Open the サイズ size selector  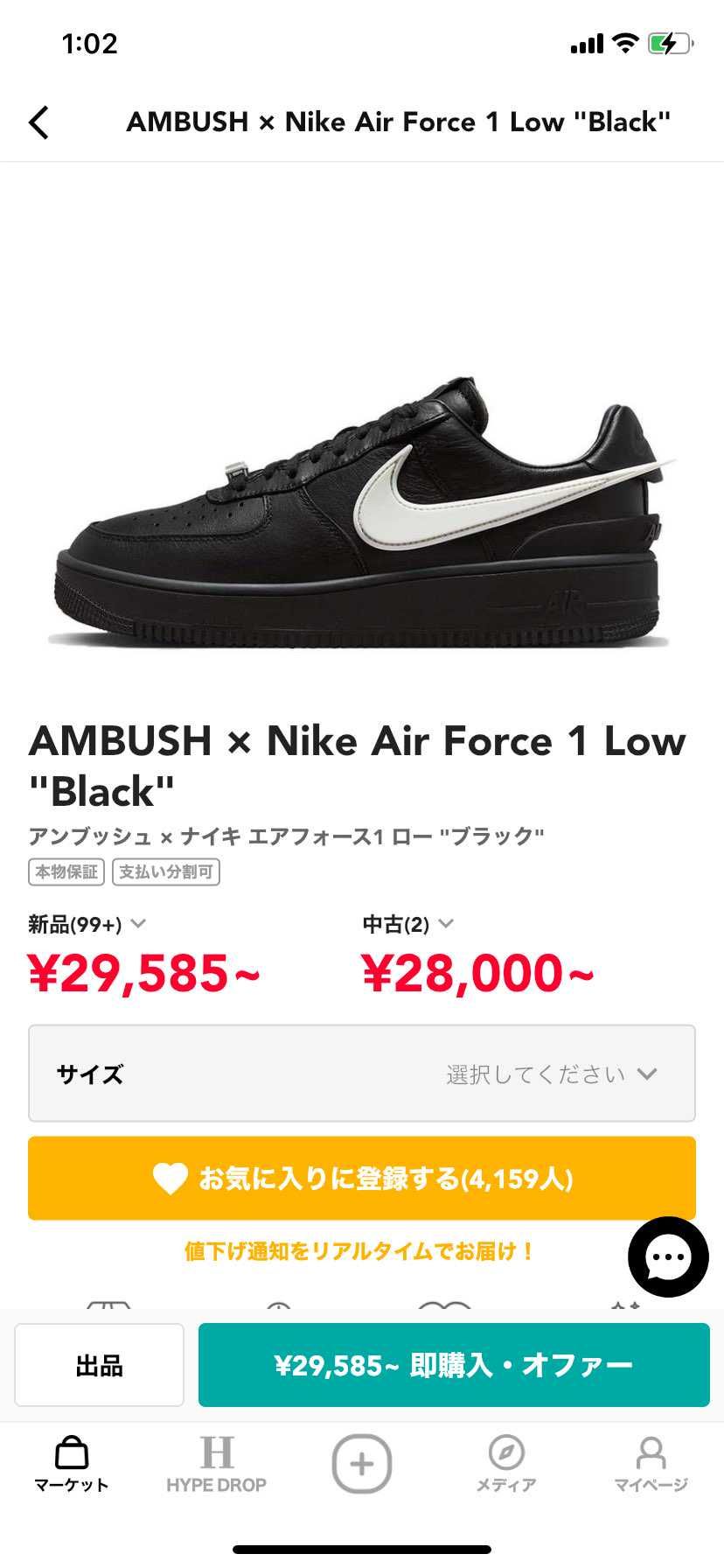click(x=362, y=1074)
